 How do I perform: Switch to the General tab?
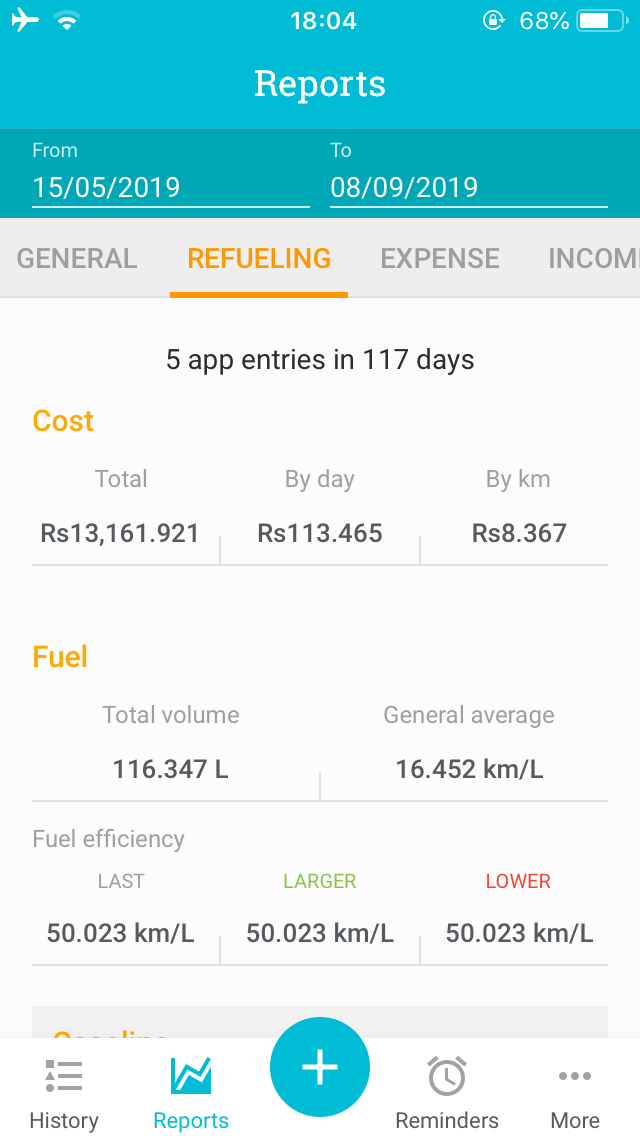[x=77, y=259]
